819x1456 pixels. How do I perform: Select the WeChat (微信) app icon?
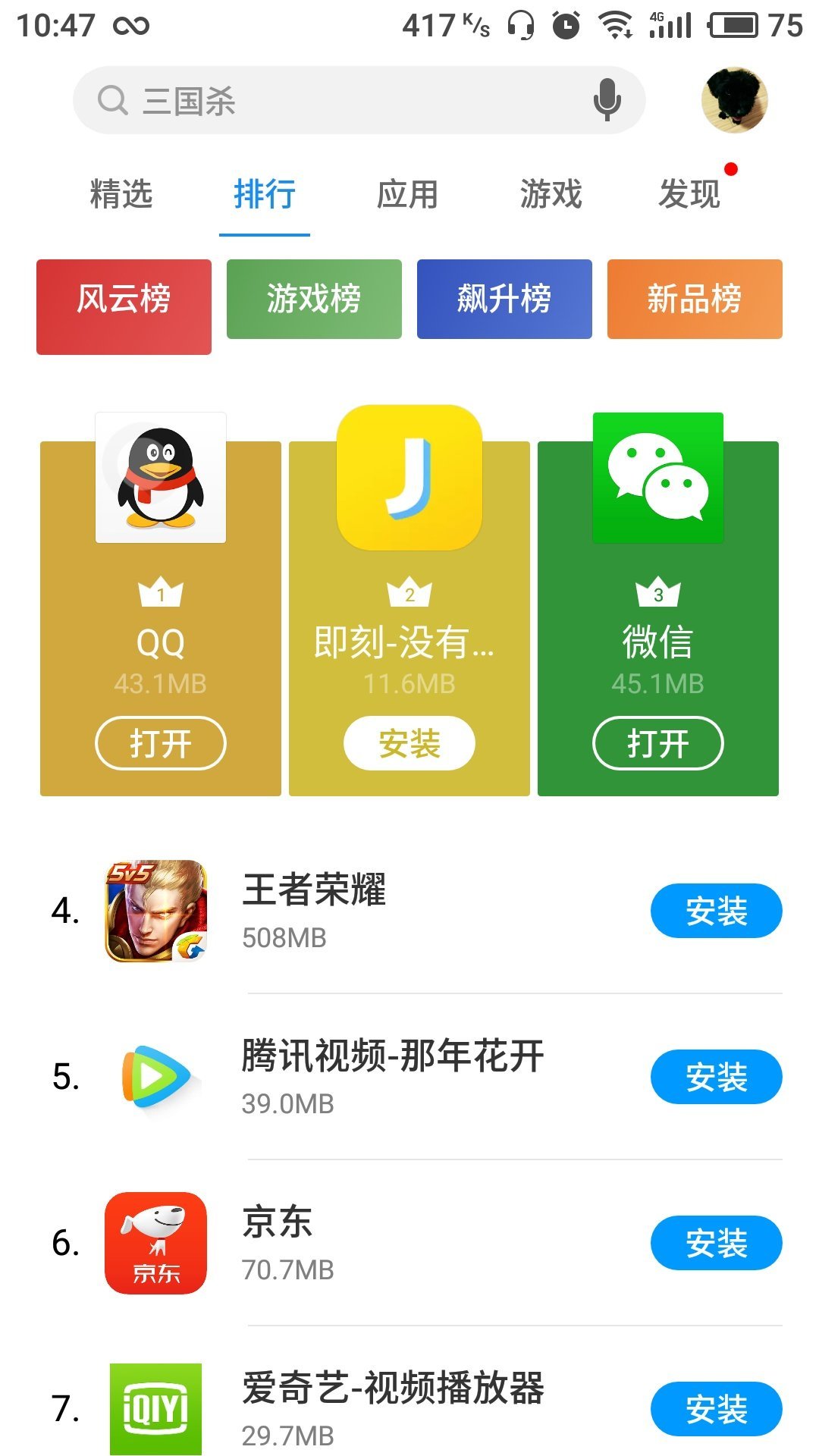coord(657,478)
